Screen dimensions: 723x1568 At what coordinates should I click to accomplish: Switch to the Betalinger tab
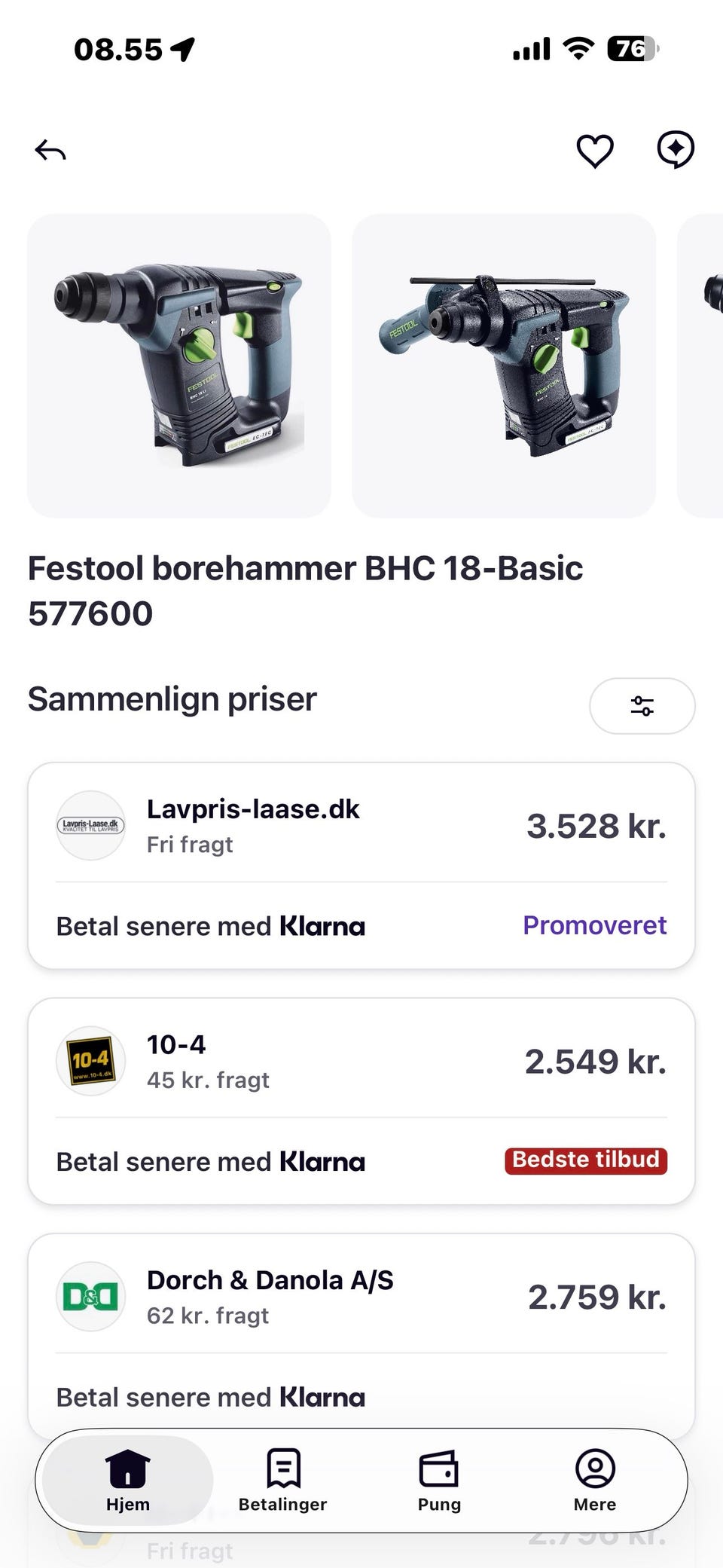click(x=283, y=1480)
